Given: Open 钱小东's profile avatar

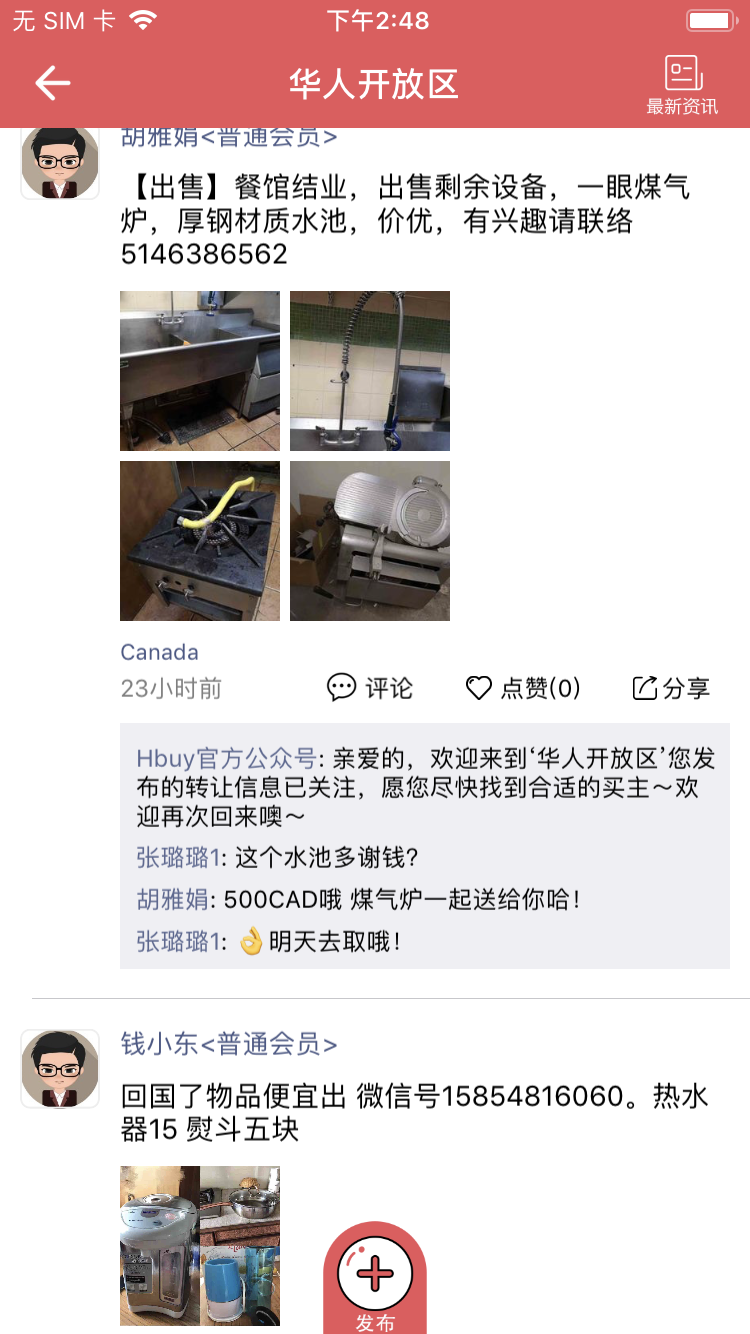Looking at the screenshot, I should [60, 1069].
